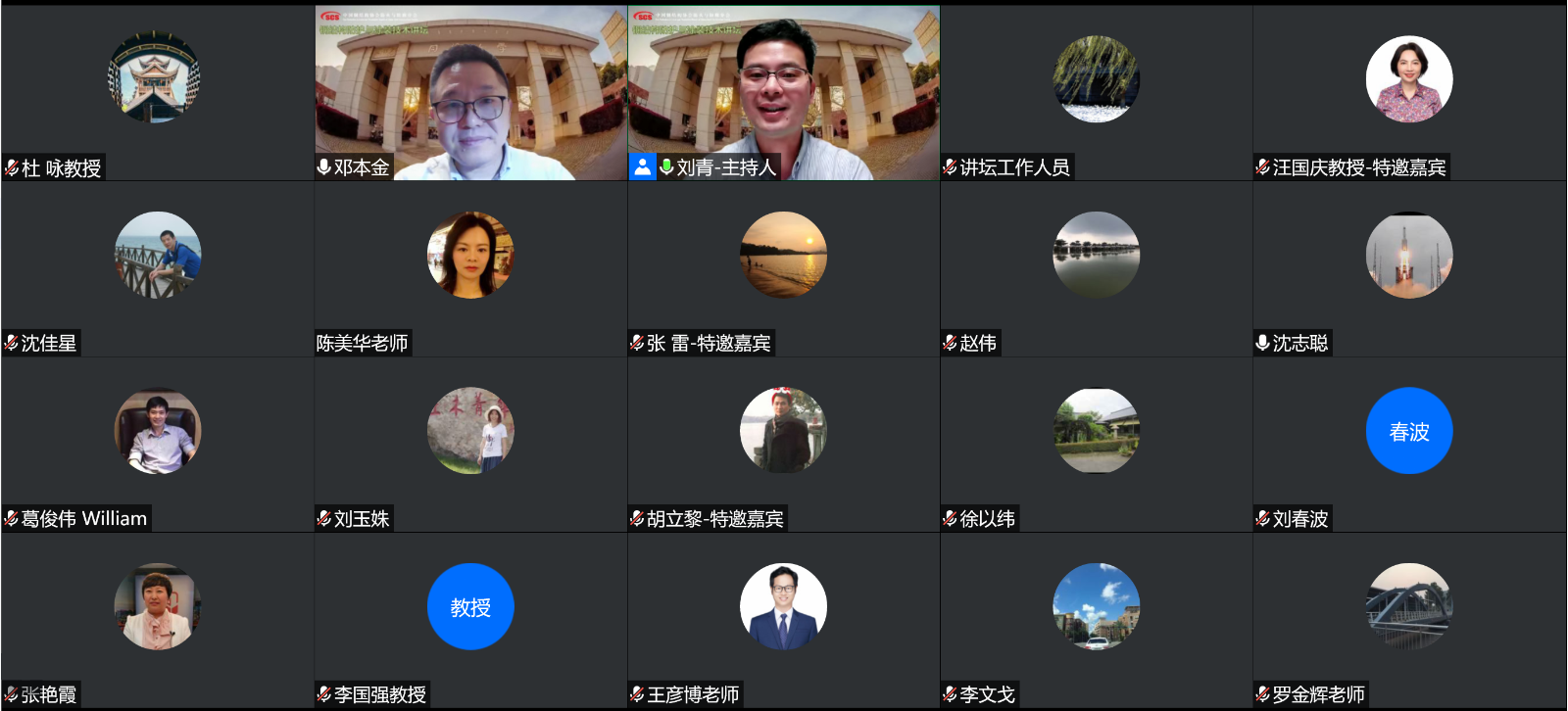The width and height of the screenshot is (1568, 711).
Task: Tap the 讲坛工作人员 participant tile
Action: click(x=1096, y=93)
